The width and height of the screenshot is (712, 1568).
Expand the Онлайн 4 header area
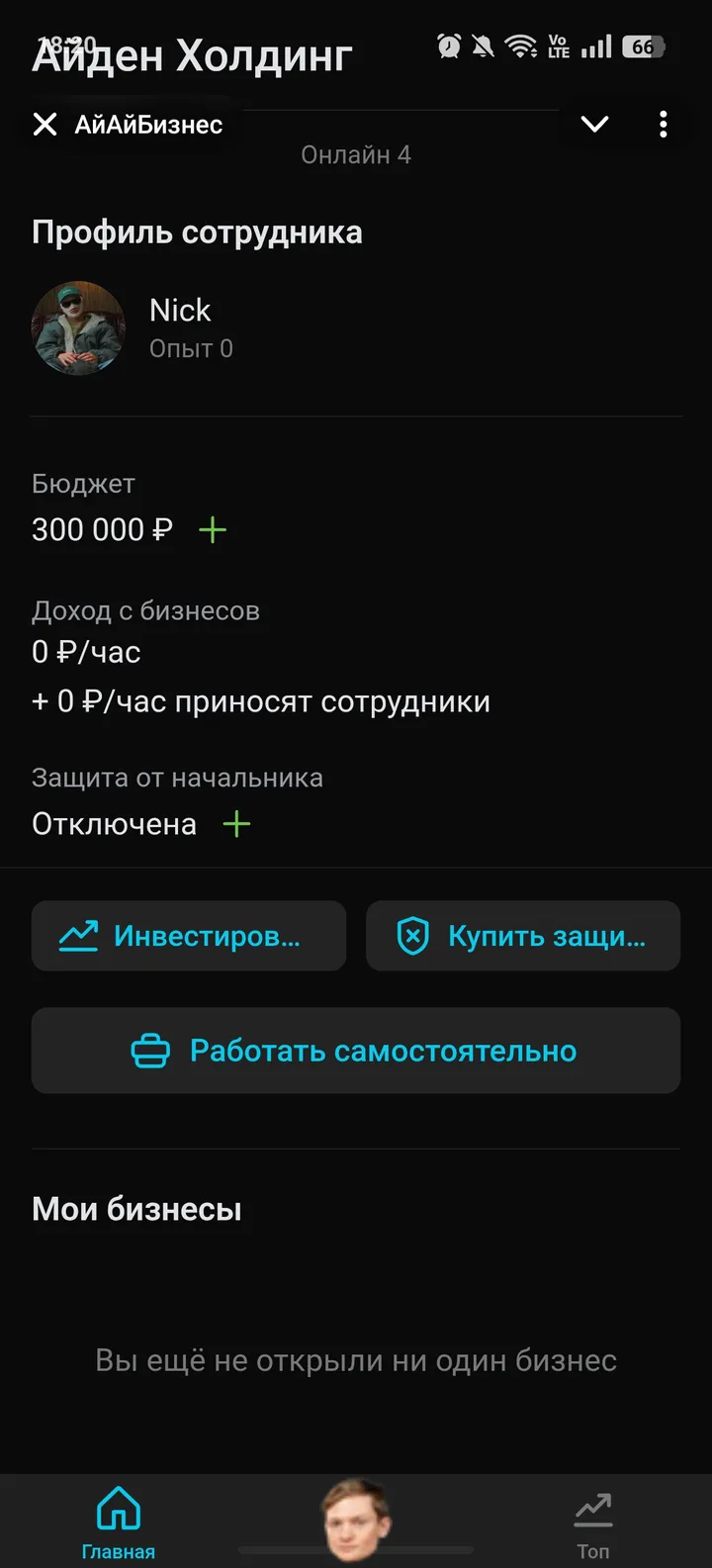click(356, 154)
